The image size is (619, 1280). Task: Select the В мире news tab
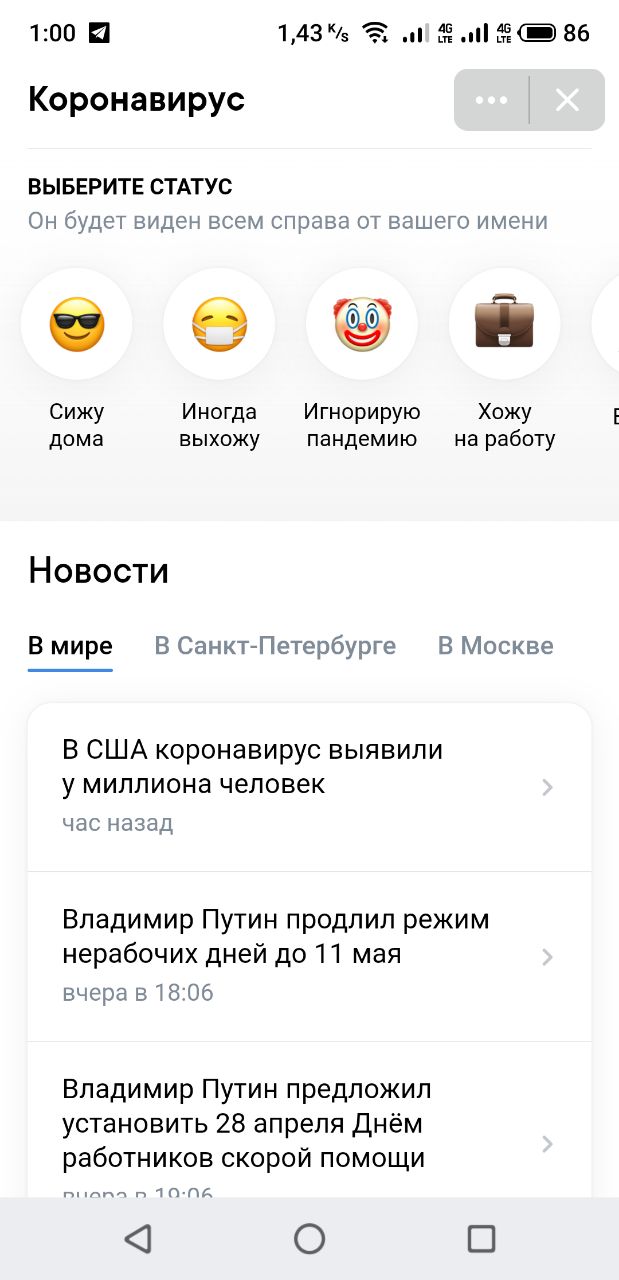tap(70, 646)
